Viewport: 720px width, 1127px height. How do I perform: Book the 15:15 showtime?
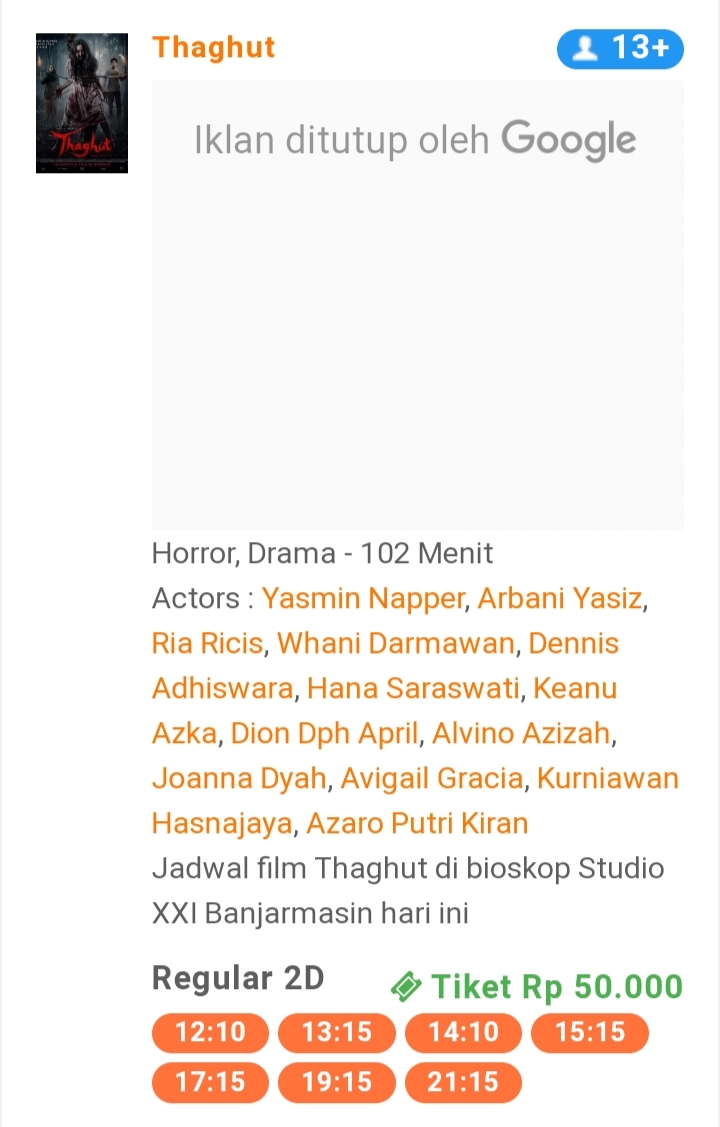(x=590, y=1032)
